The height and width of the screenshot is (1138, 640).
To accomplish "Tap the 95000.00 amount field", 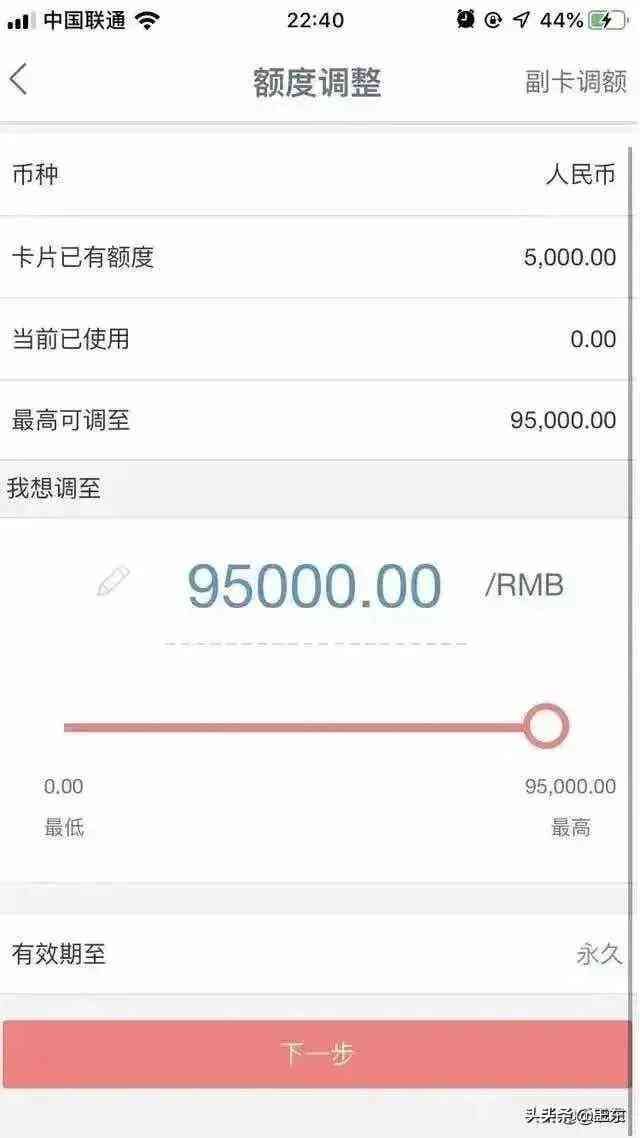I will coord(314,587).
